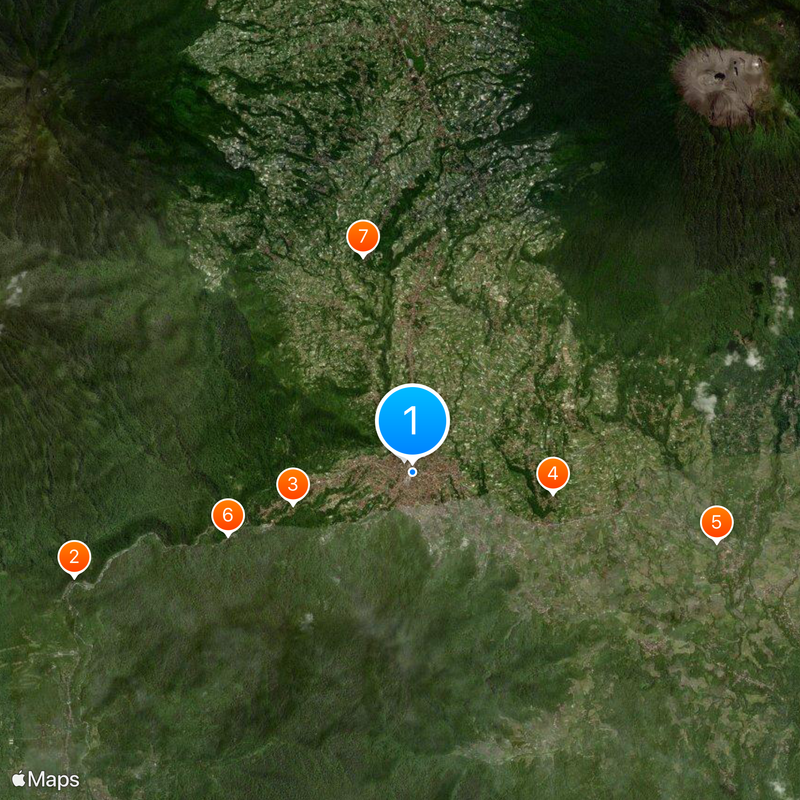This screenshot has width=800, height=800.
Task: Tap the orange map pin numbered 2
Action: click(74, 557)
